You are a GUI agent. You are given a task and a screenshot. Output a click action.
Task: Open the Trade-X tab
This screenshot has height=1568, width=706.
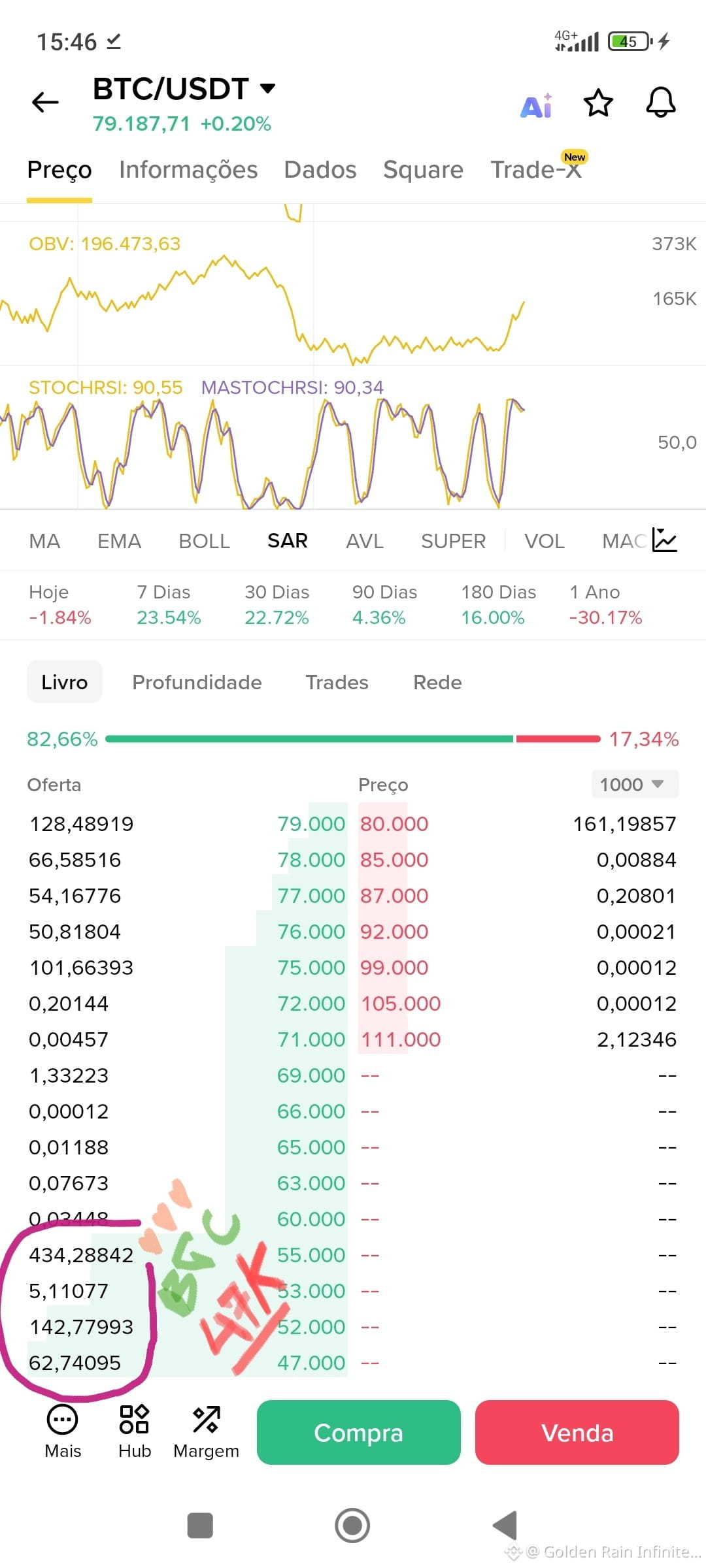click(537, 169)
